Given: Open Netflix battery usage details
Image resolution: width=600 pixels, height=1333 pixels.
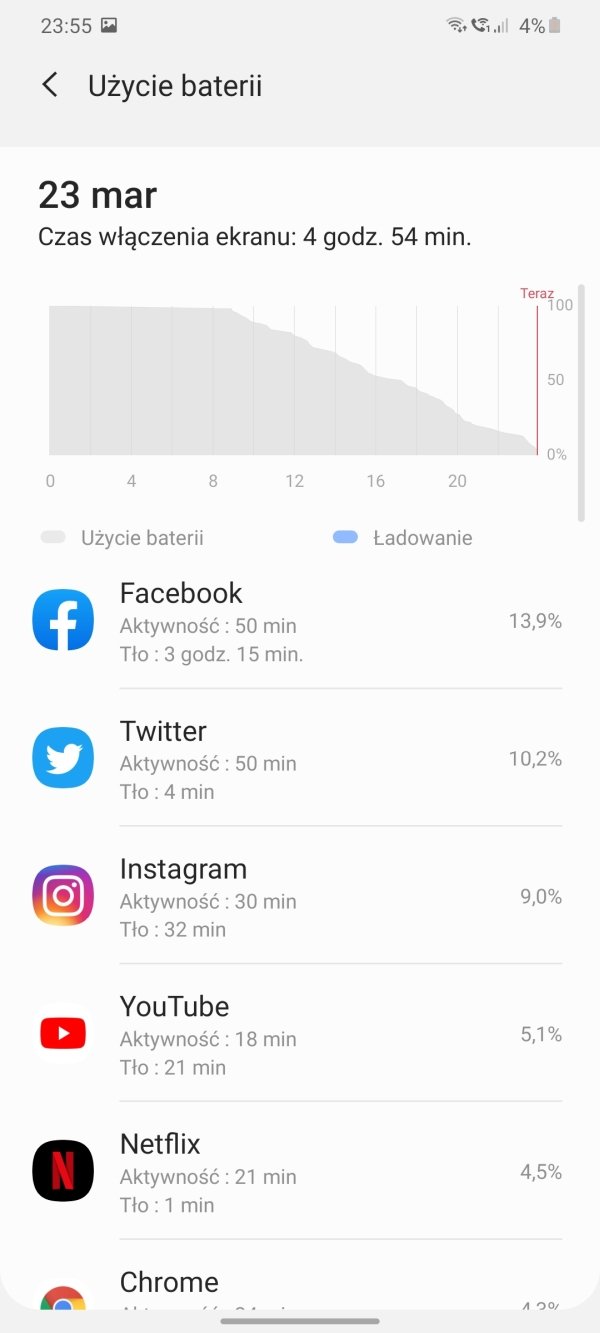Looking at the screenshot, I should tap(300, 1172).
